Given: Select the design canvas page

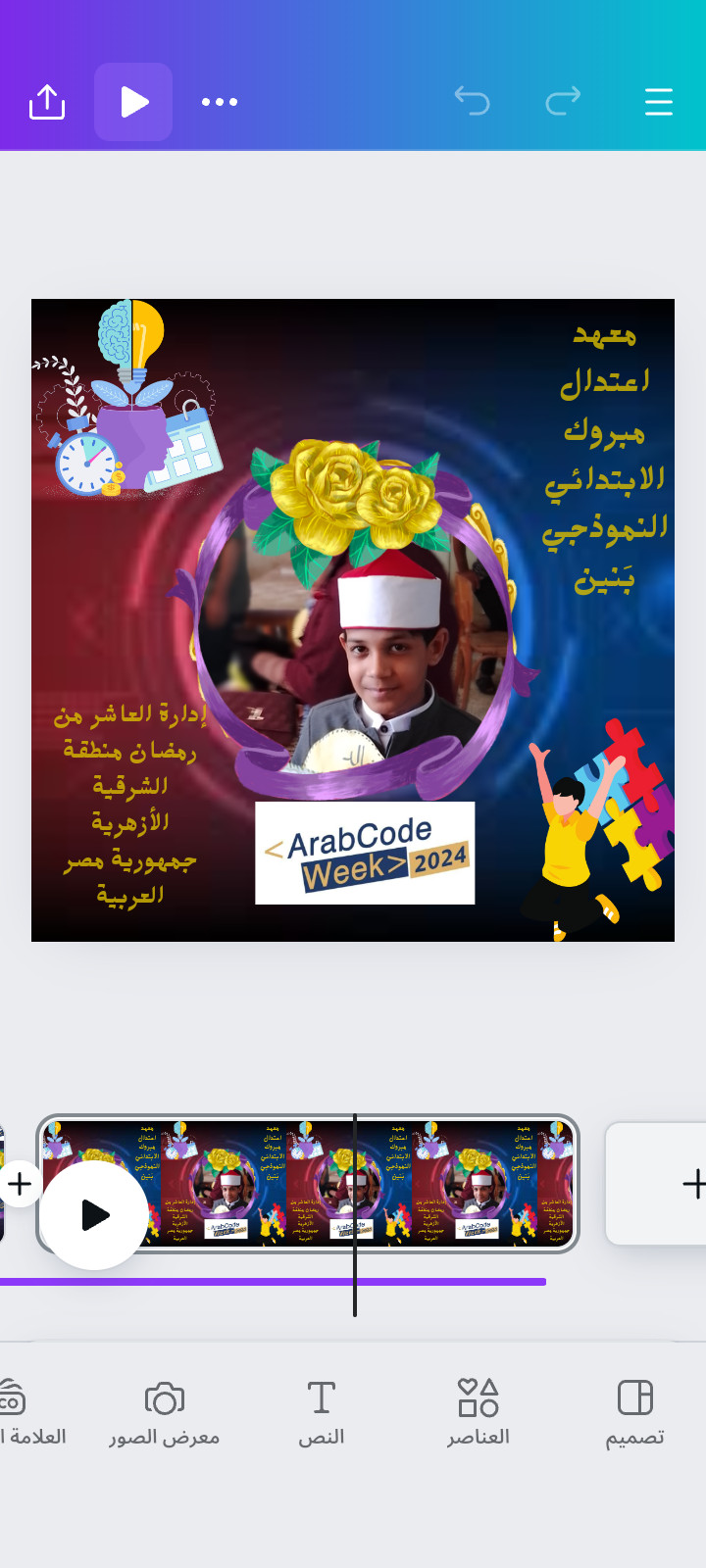Looking at the screenshot, I should (x=353, y=619).
